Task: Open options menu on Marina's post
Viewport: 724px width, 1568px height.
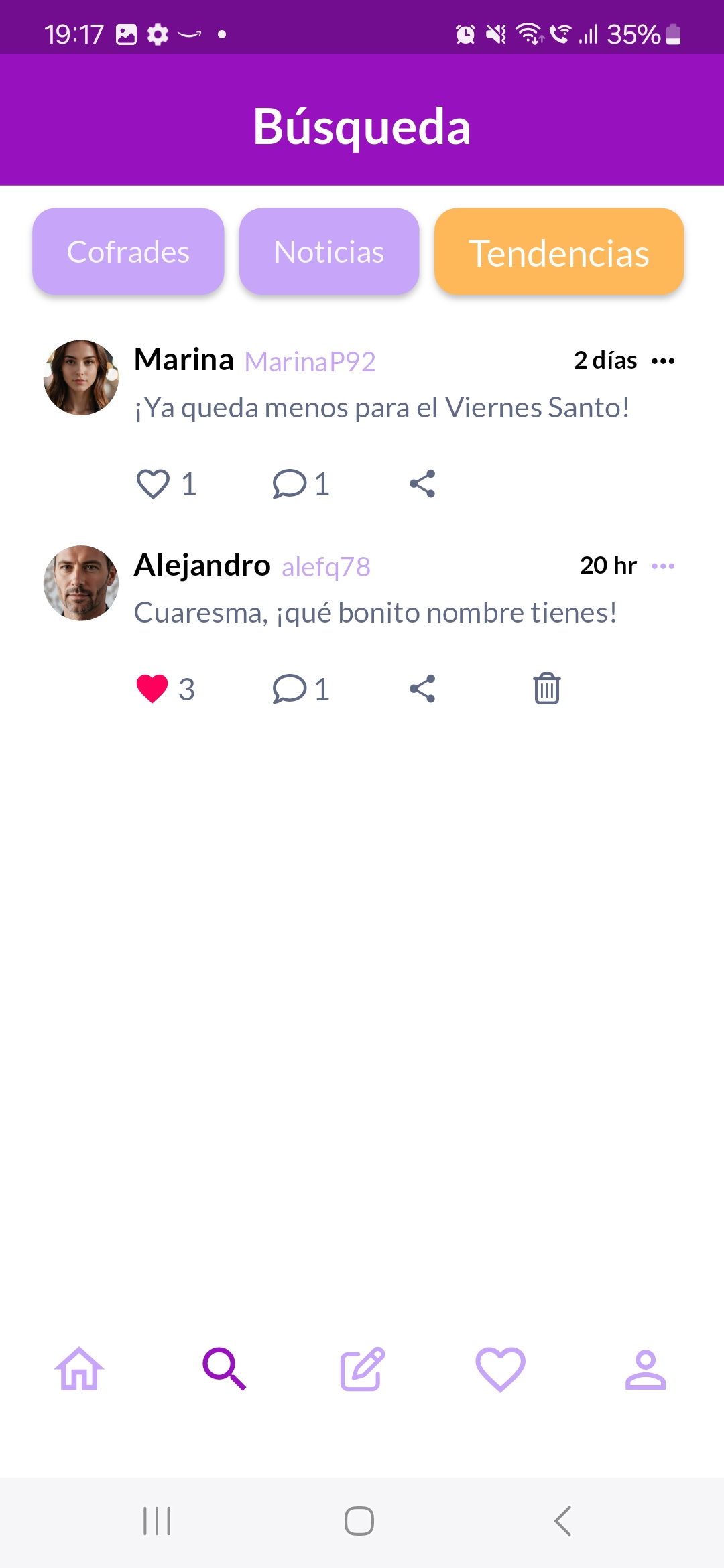Action: coord(663,361)
